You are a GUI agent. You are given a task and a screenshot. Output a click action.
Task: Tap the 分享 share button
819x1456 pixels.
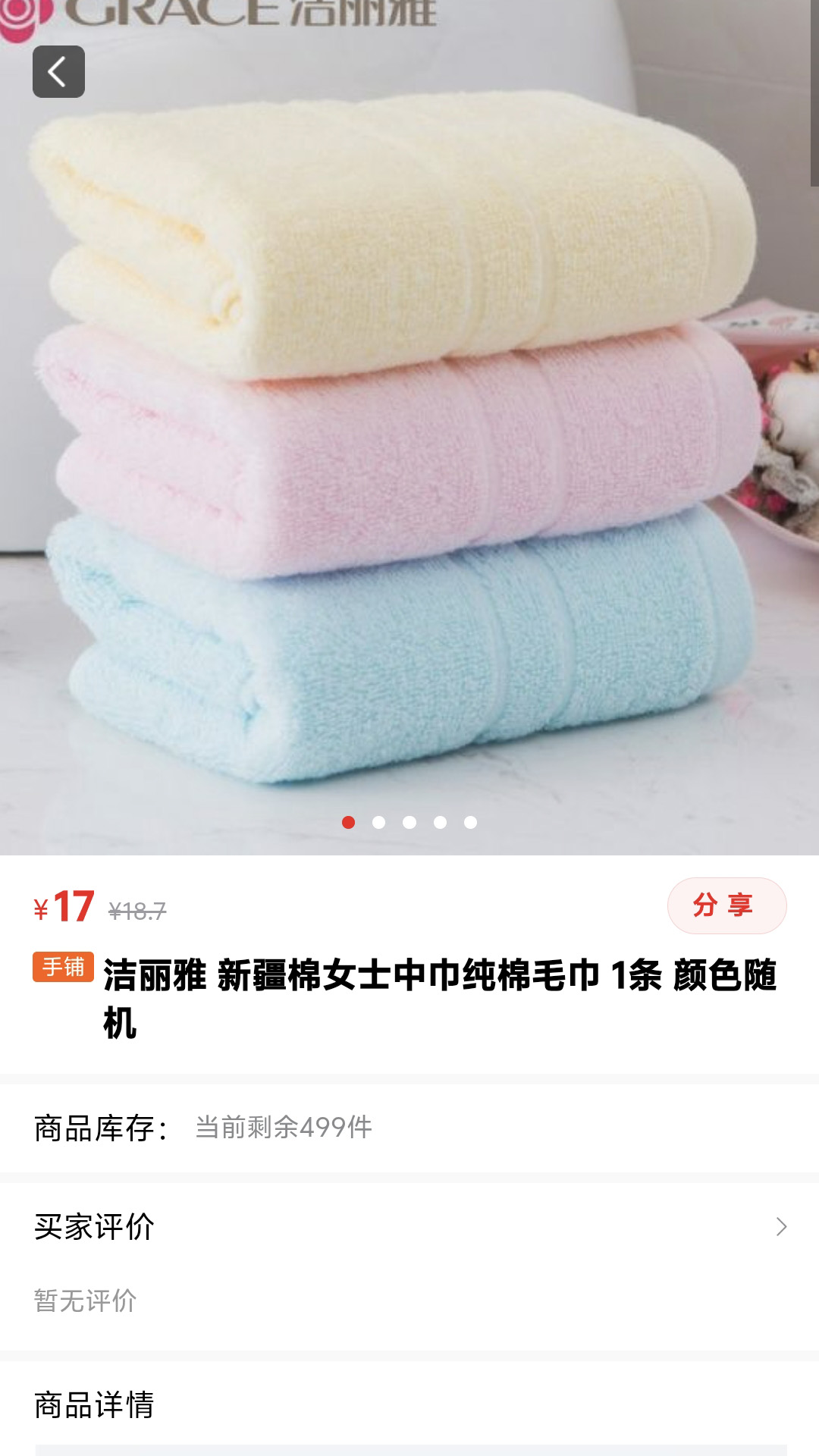(x=726, y=905)
